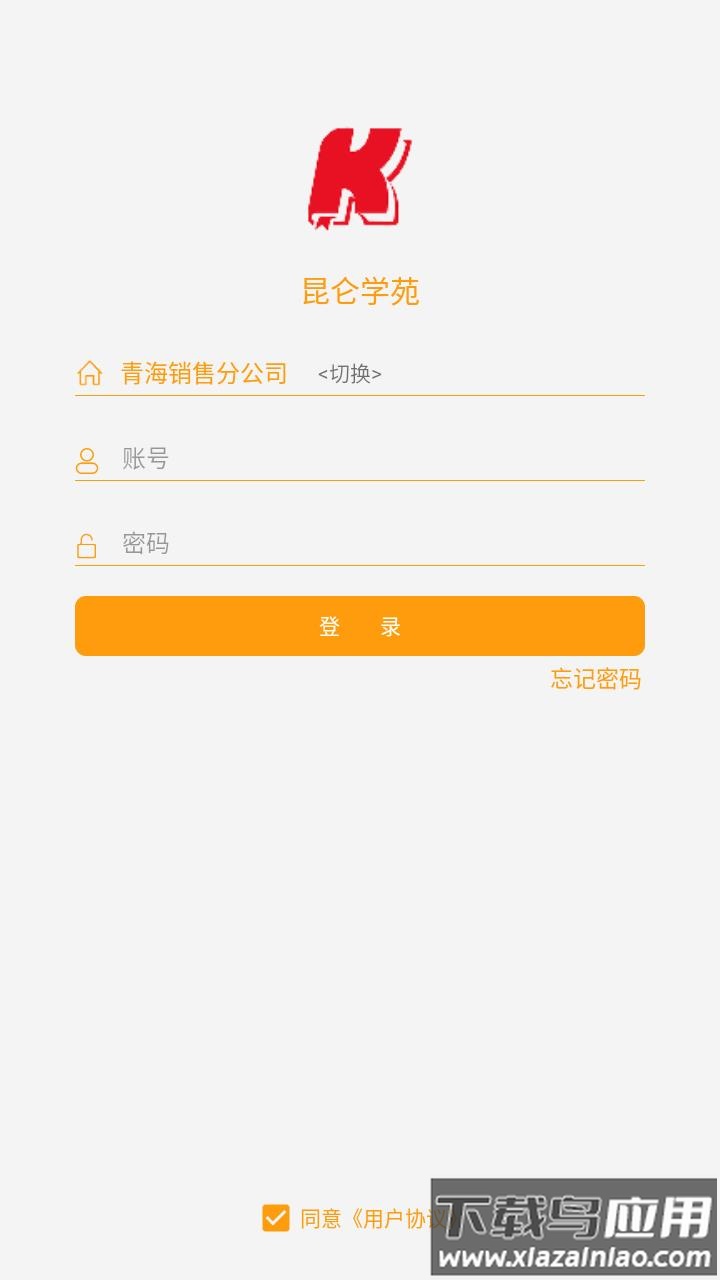
Task: Select the account field's user silhouette icon
Action: click(x=88, y=458)
